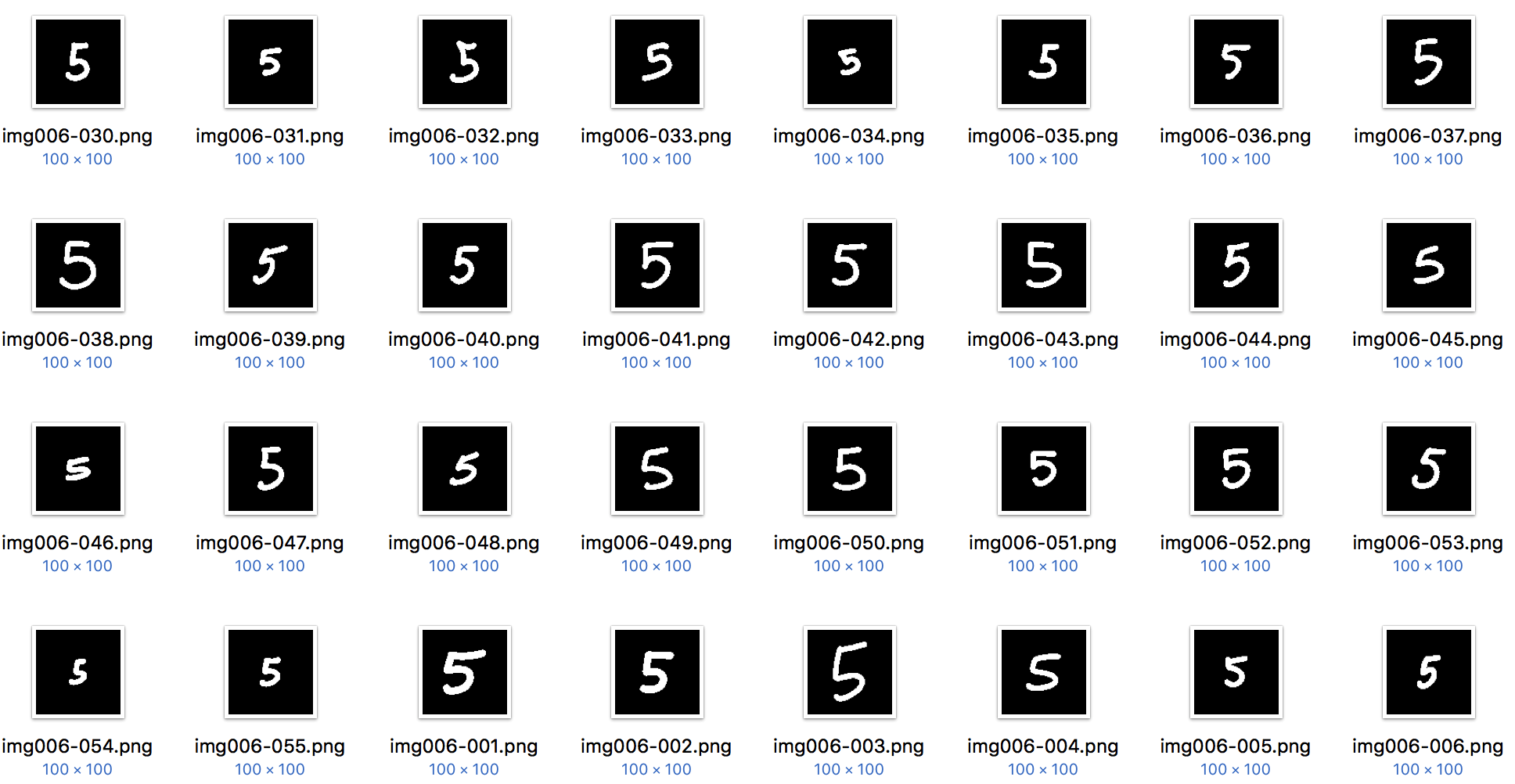Screen dimensions: 1515x784
Task: Open img006-044.png image
Action: click(x=1236, y=265)
